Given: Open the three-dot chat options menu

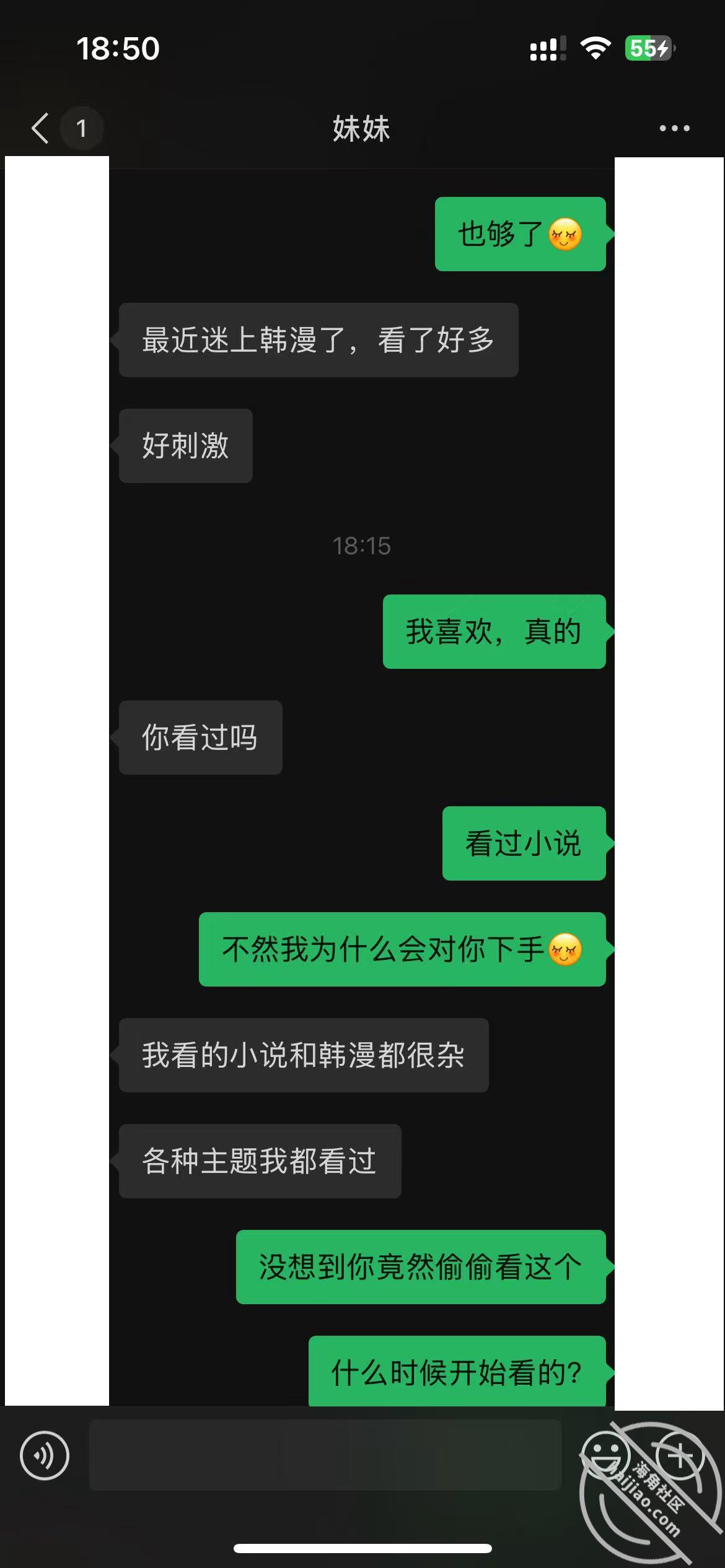Looking at the screenshot, I should 674,128.
